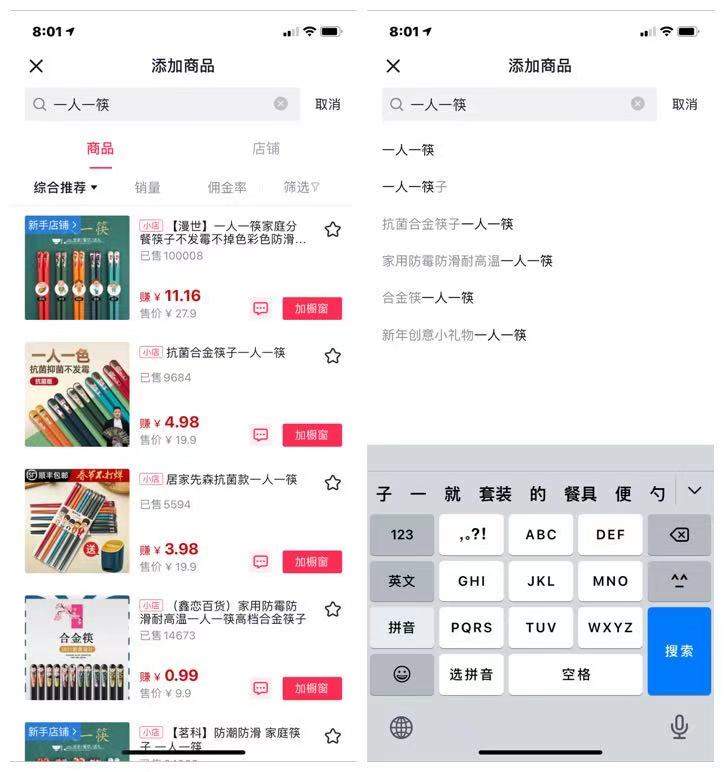Open the 筛选 filter options
Viewport: 724px width, 772px height.
301,187
